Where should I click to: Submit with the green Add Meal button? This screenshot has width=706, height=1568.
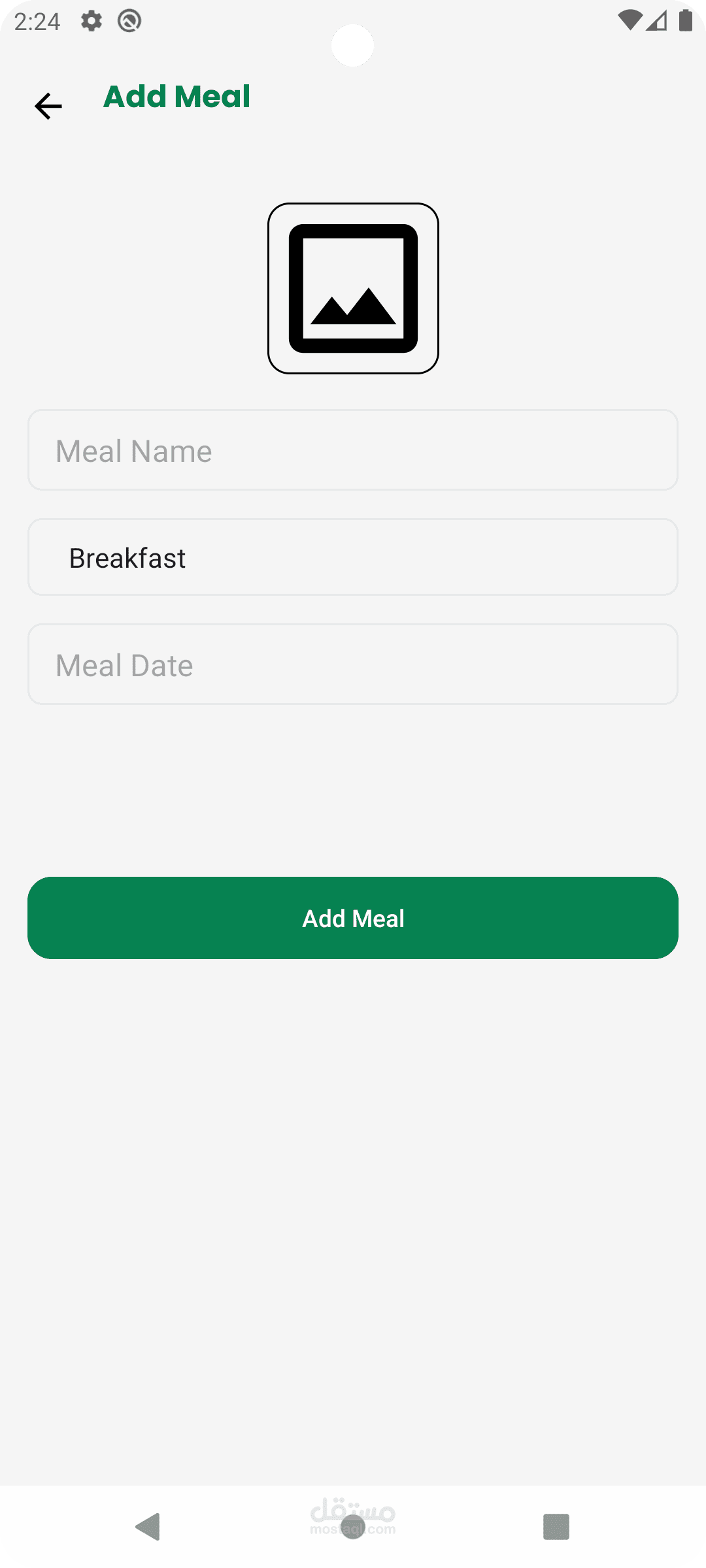coord(353,918)
